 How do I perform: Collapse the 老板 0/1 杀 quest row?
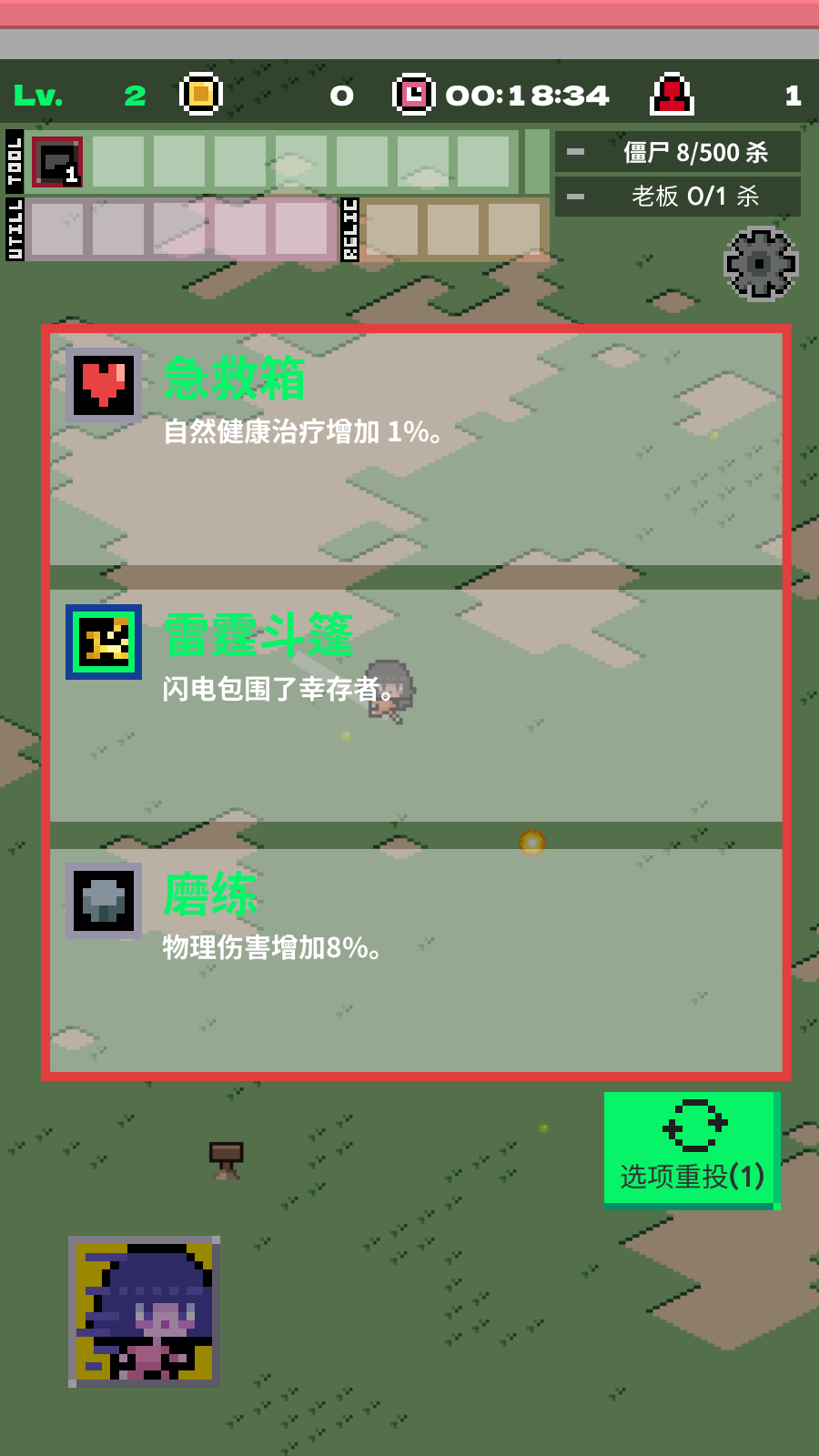pos(576,196)
